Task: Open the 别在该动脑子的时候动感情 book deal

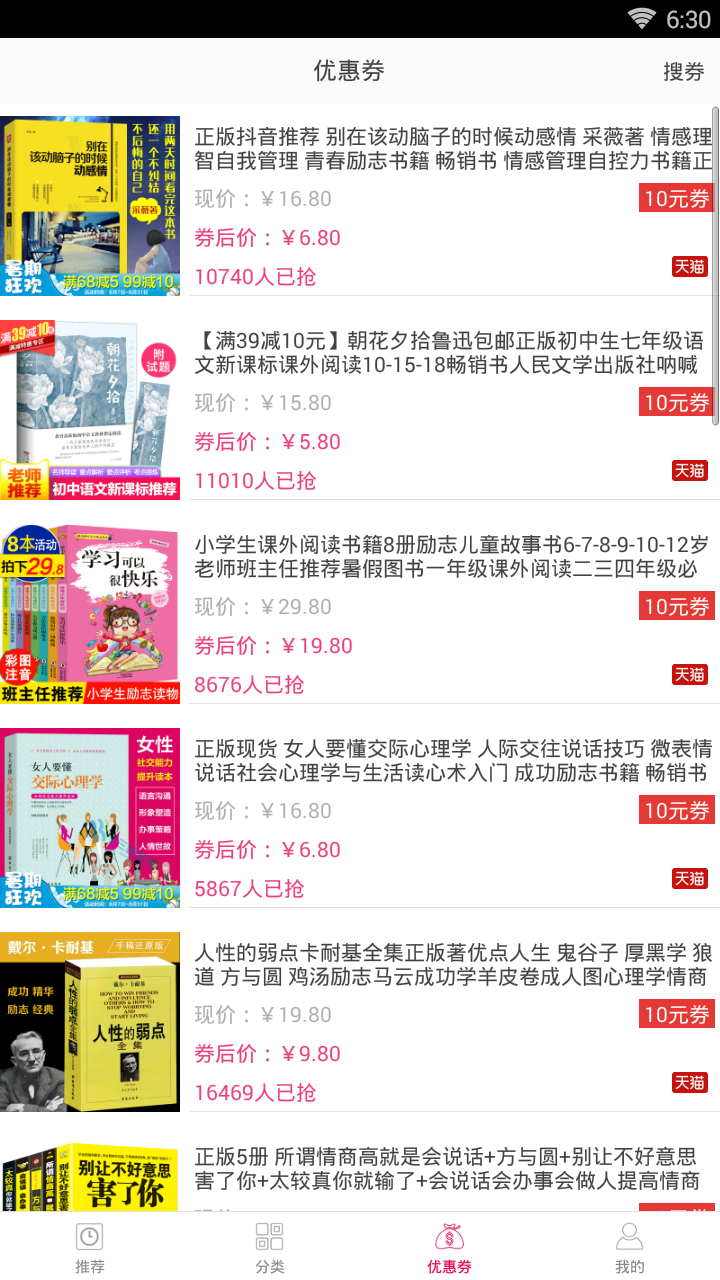Action: click(x=452, y=149)
